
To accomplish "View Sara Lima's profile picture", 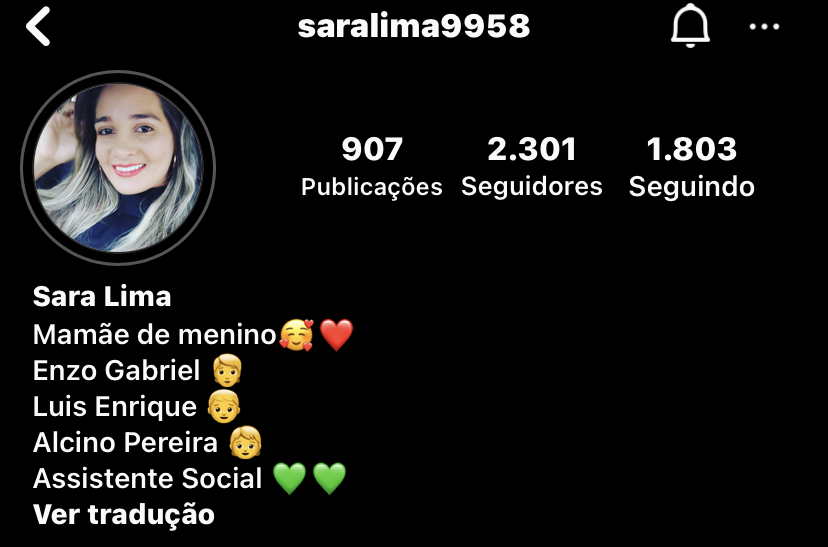I will pos(117,167).
